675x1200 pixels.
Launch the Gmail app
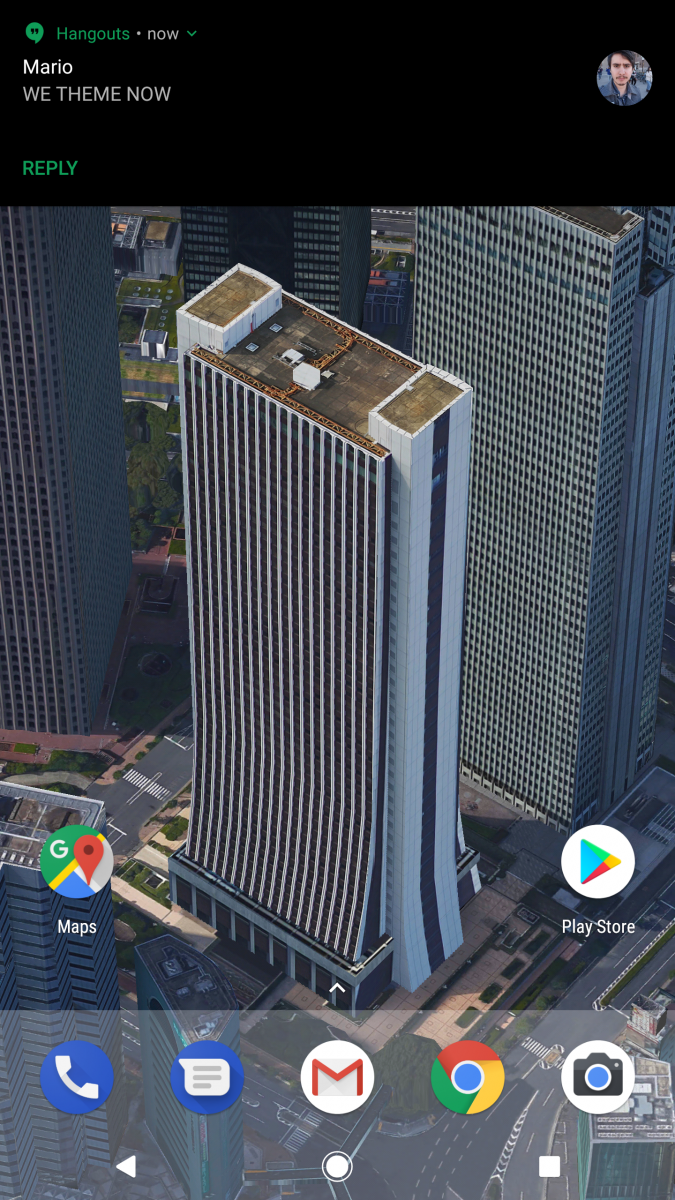337,1077
